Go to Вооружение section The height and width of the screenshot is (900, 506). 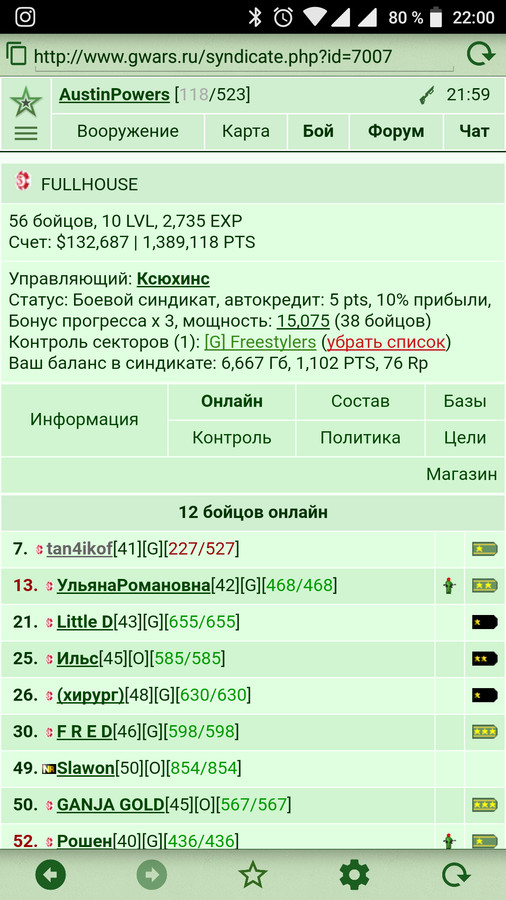tap(128, 131)
